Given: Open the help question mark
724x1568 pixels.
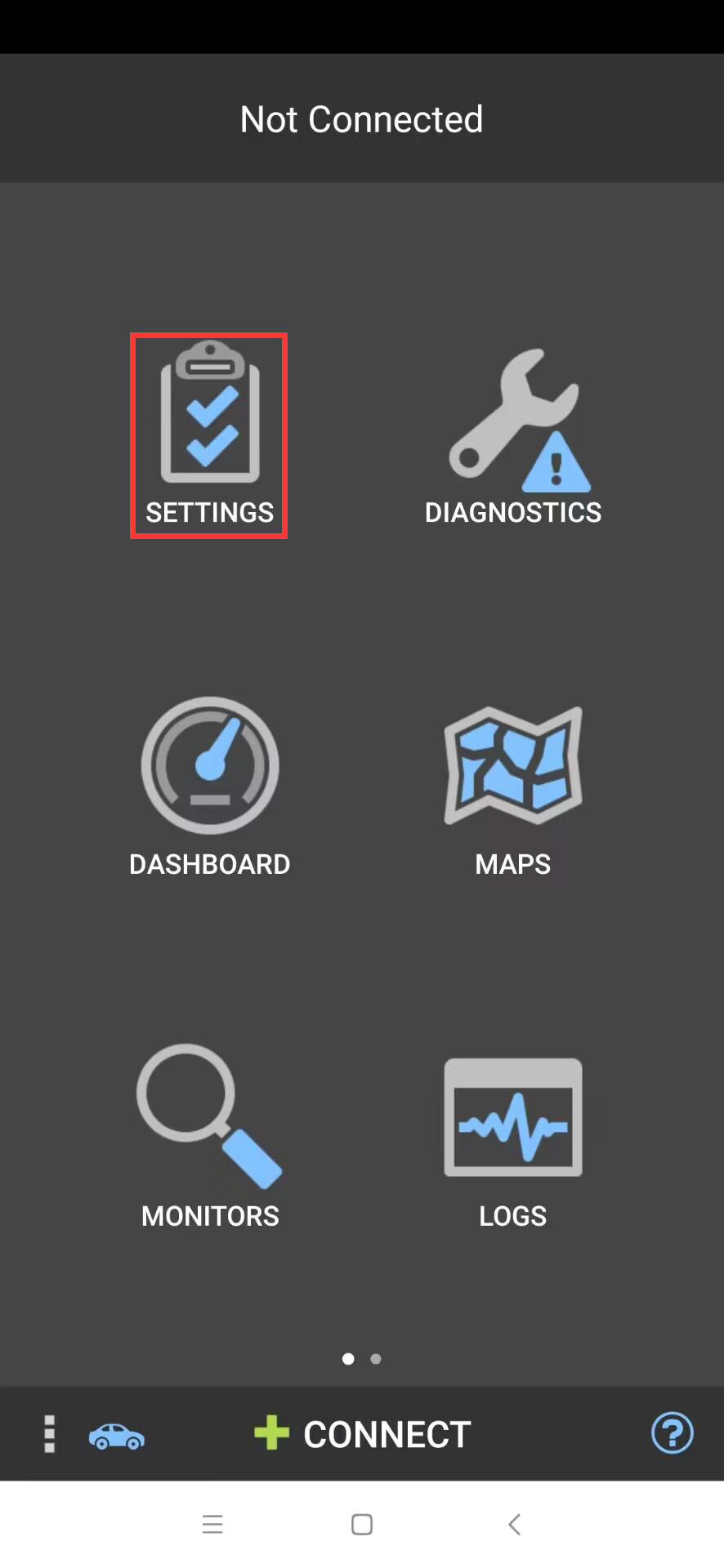Looking at the screenshot, I should [672, 1433].
